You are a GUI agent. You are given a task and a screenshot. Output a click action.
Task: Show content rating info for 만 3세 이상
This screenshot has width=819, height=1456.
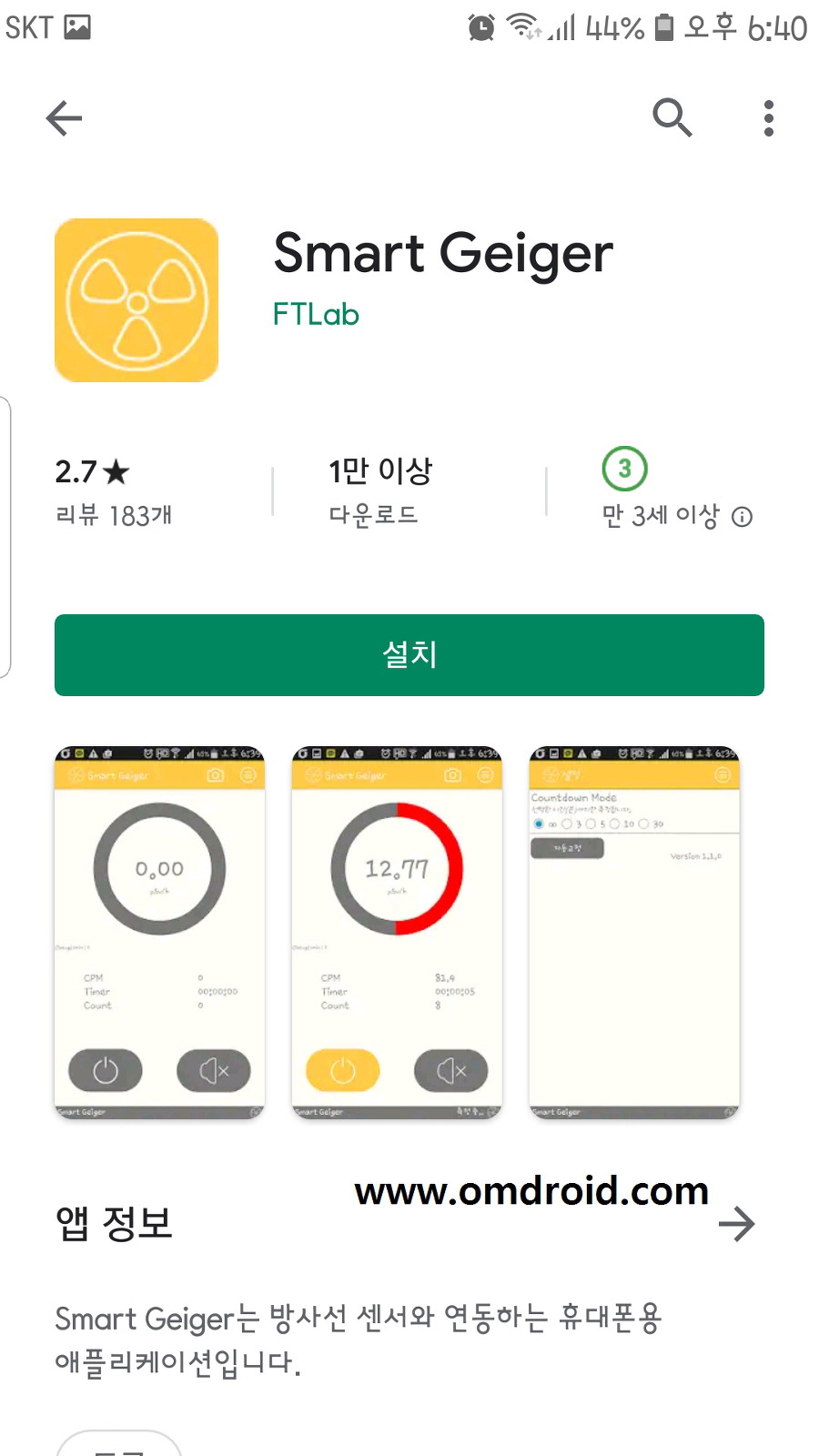tap(742, 517)
